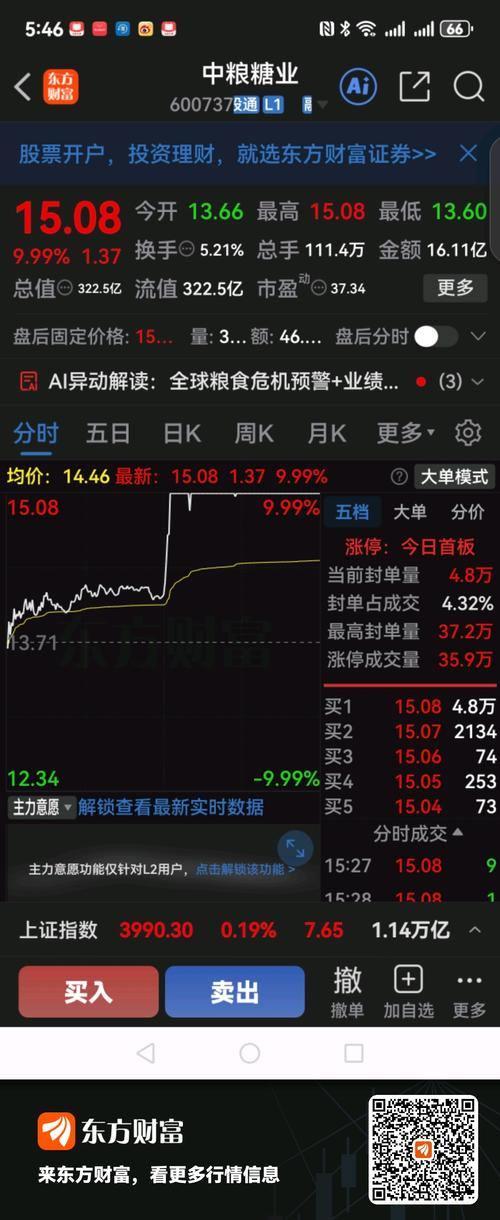The image size is (500, 1220).
Task: Tap the red 买入 button
Action: click(x=89, y=991)
